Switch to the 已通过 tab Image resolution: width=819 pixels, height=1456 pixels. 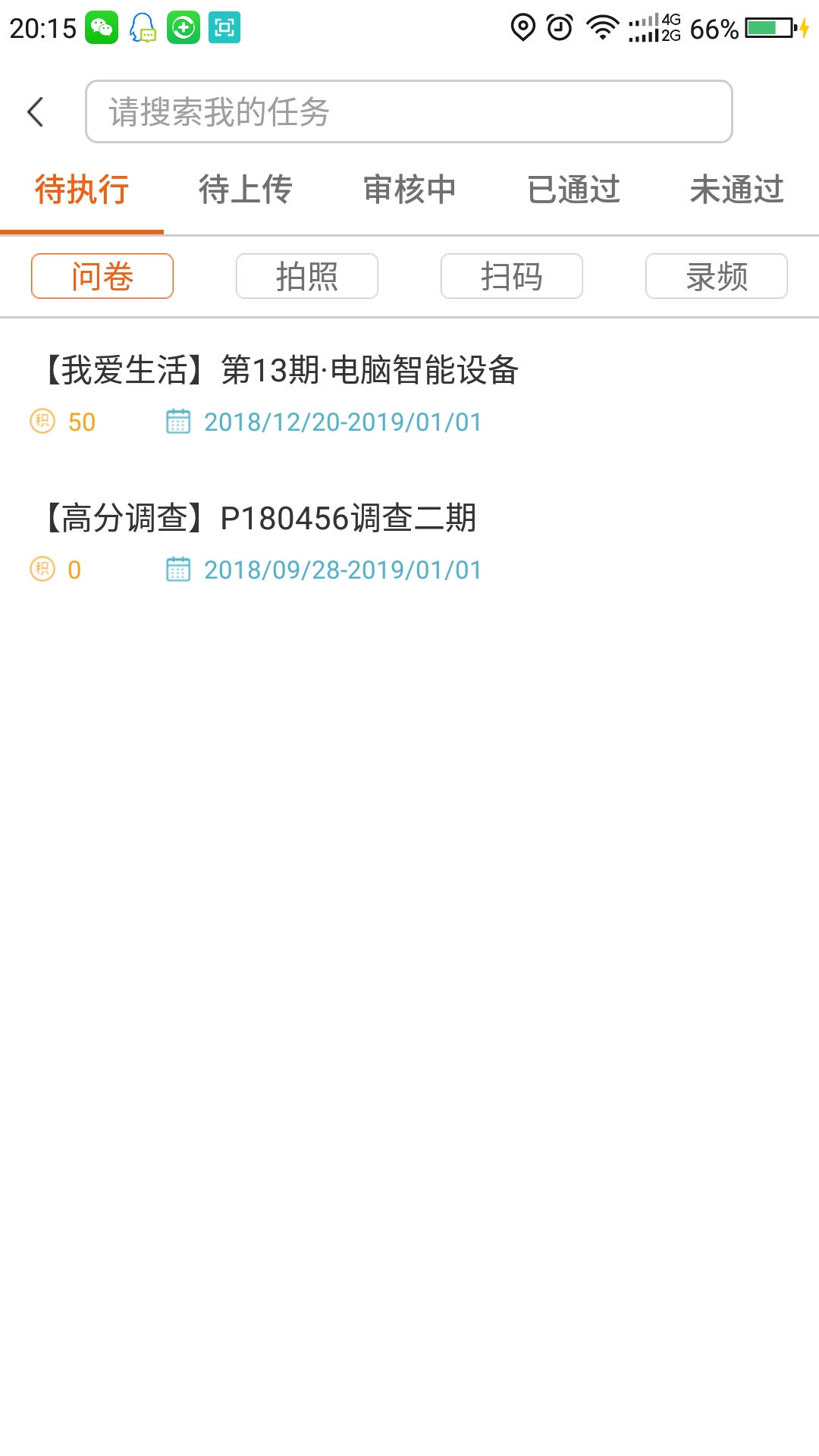tap(573, 190)
